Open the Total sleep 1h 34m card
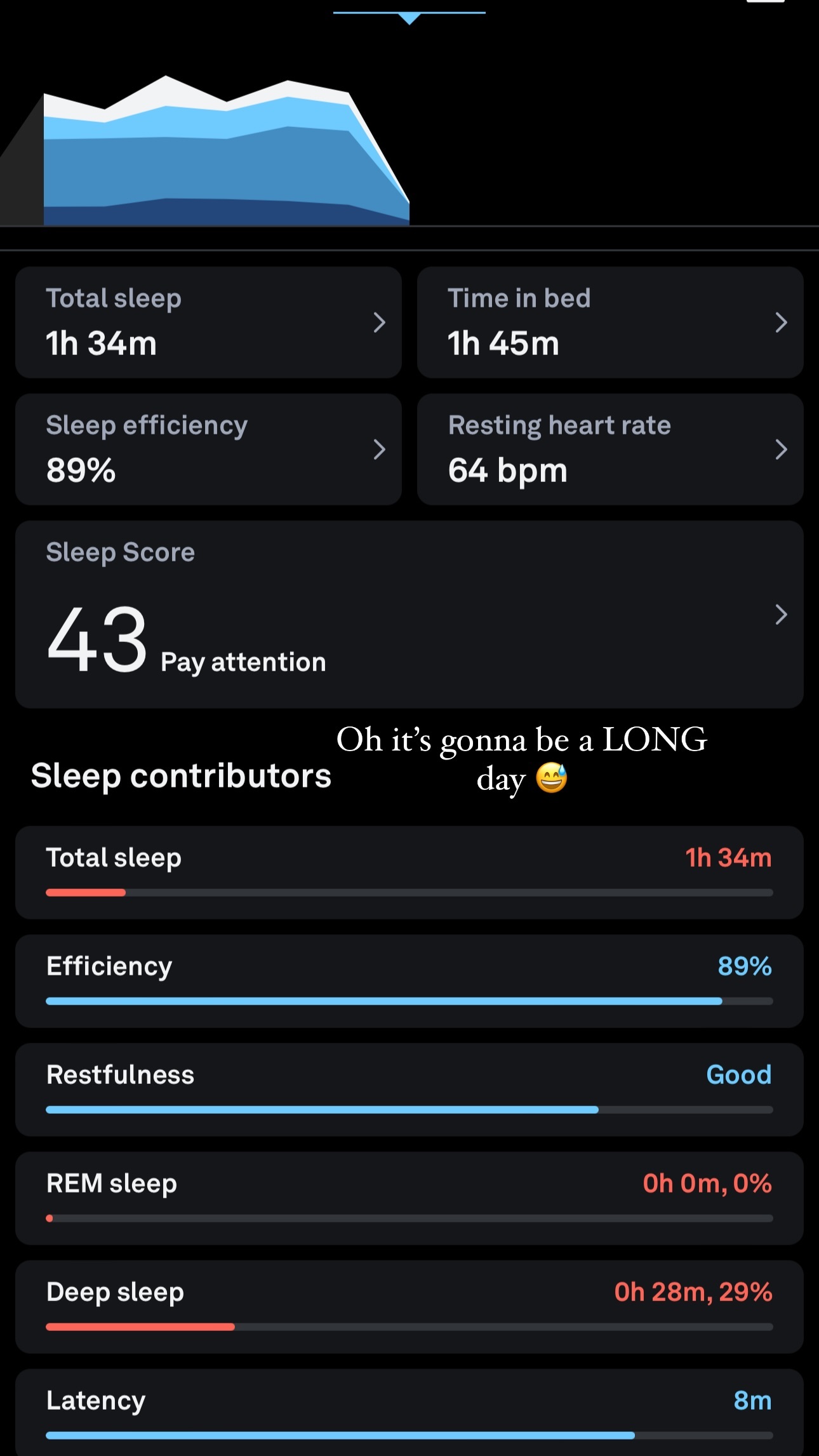Image resolution: width=819 pixels, height=1456 pixels. 208,322
